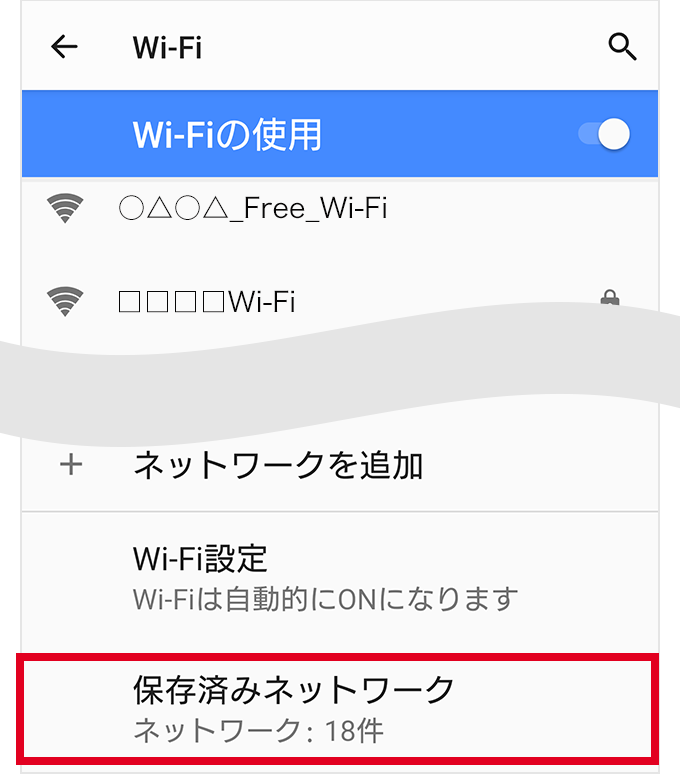Connect to ○△○△_Free_Wi-Fi network
Image resolution: width=680 pixels, height=775 pixels.
[252, 208]
